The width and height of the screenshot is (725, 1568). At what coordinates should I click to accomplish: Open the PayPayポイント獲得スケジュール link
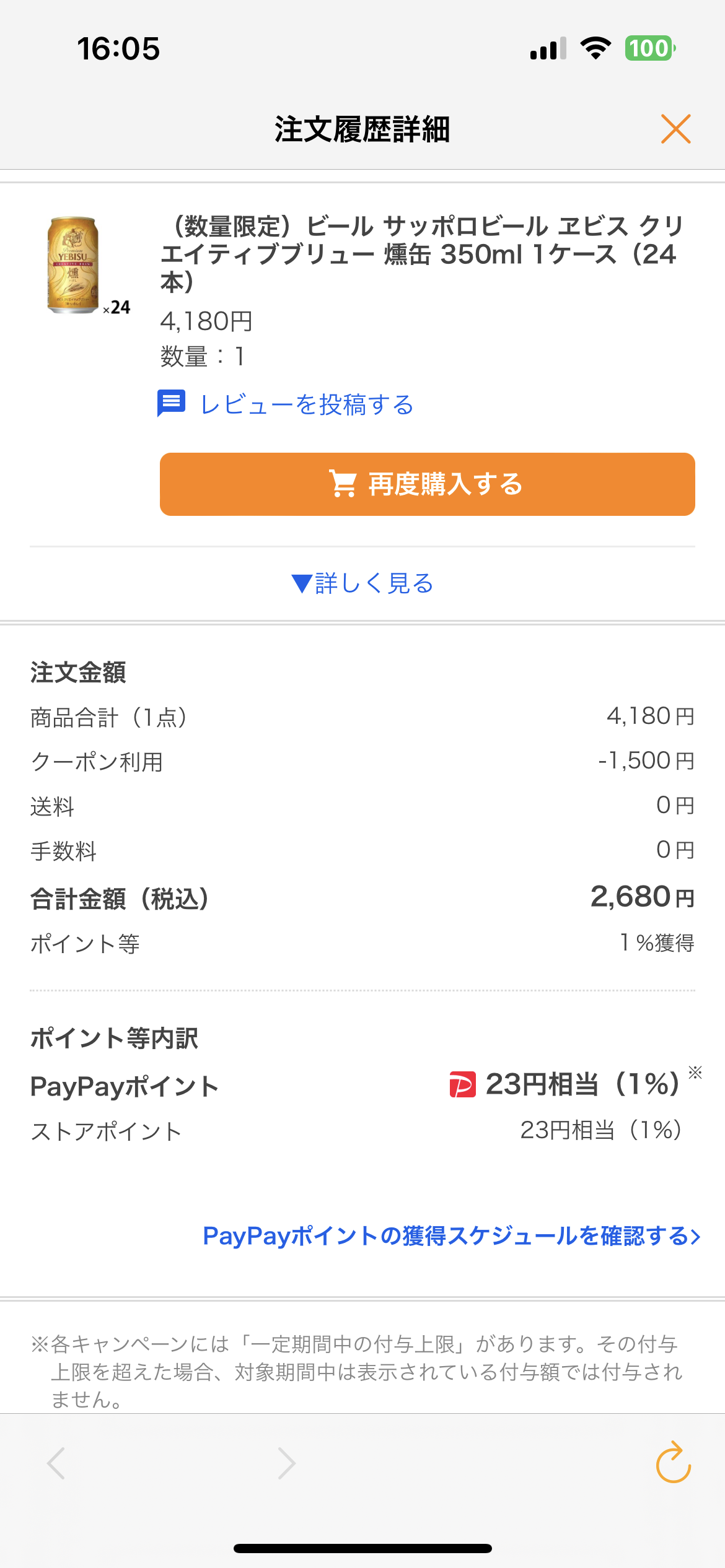pos(452,1236)
